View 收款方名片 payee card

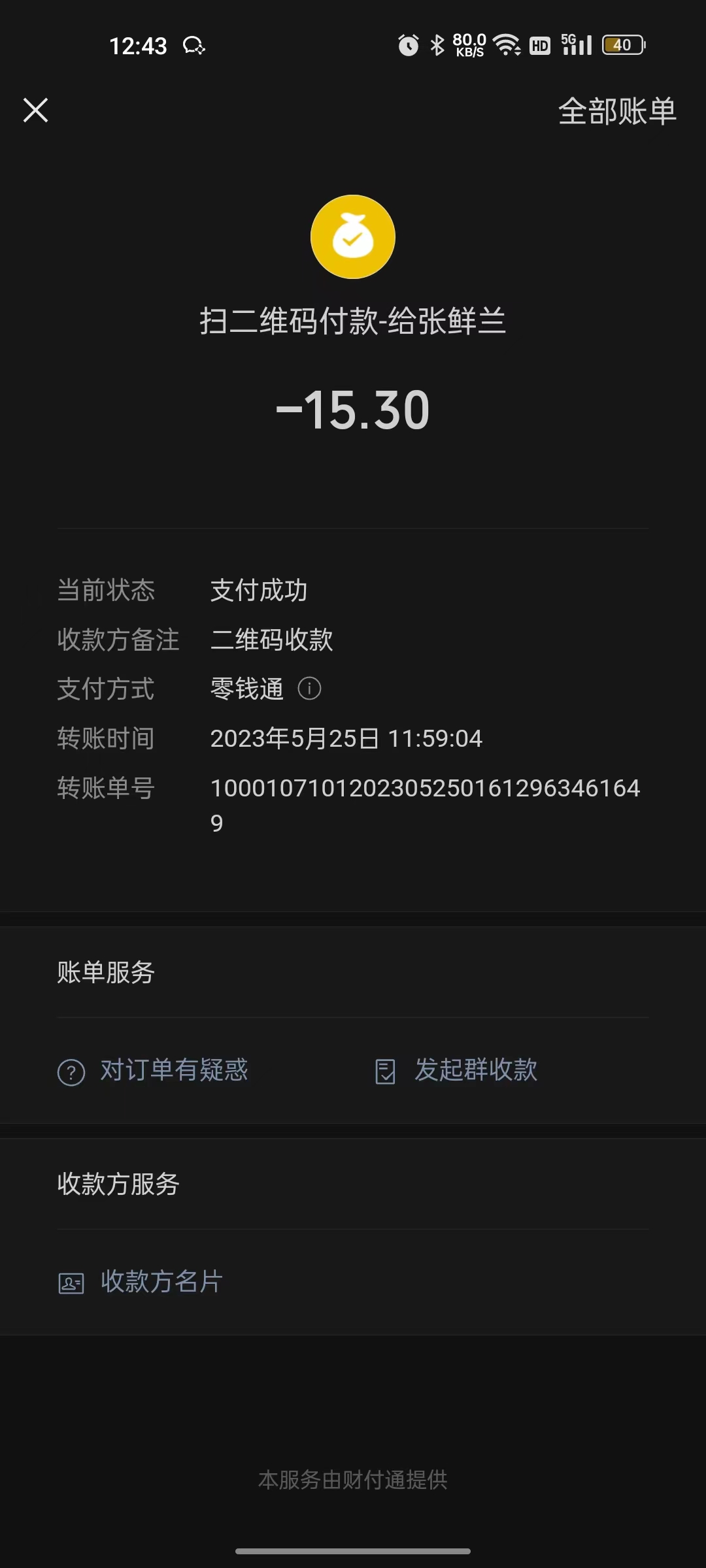pos(141,1282)
